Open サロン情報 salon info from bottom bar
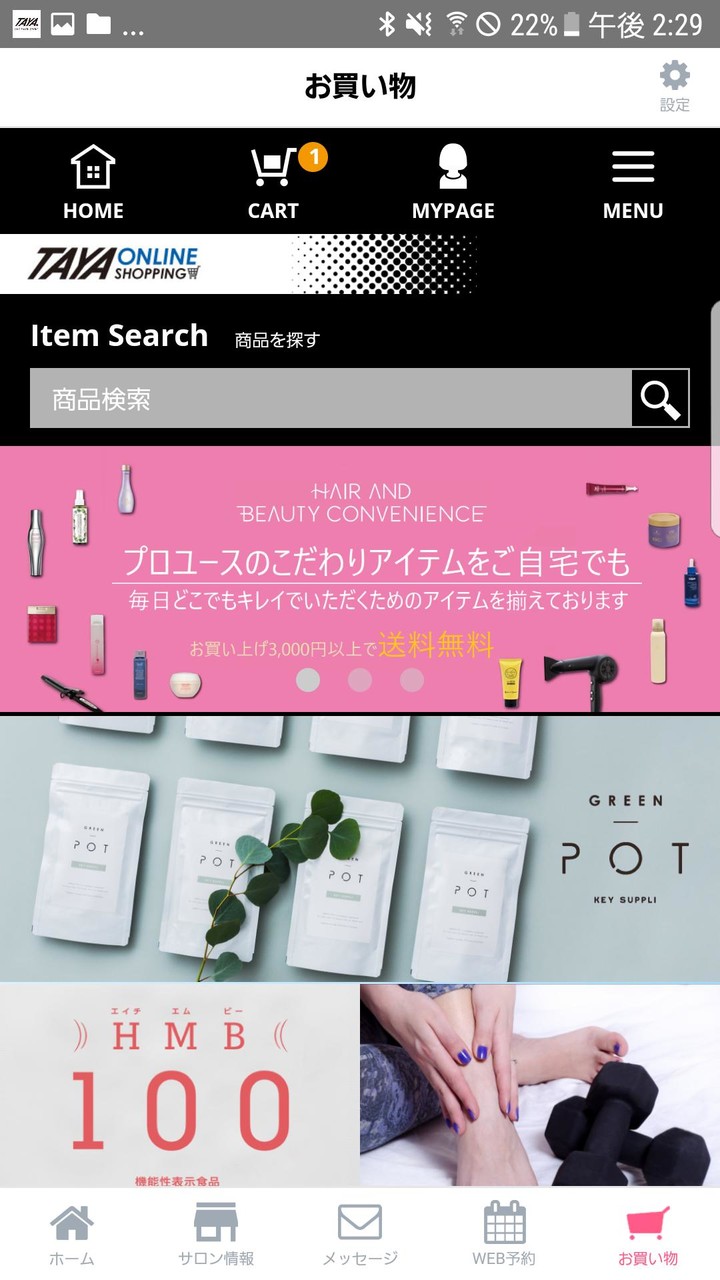Image resolution: width=720 pixels, height=1280 pixels. coord(215,1230)
